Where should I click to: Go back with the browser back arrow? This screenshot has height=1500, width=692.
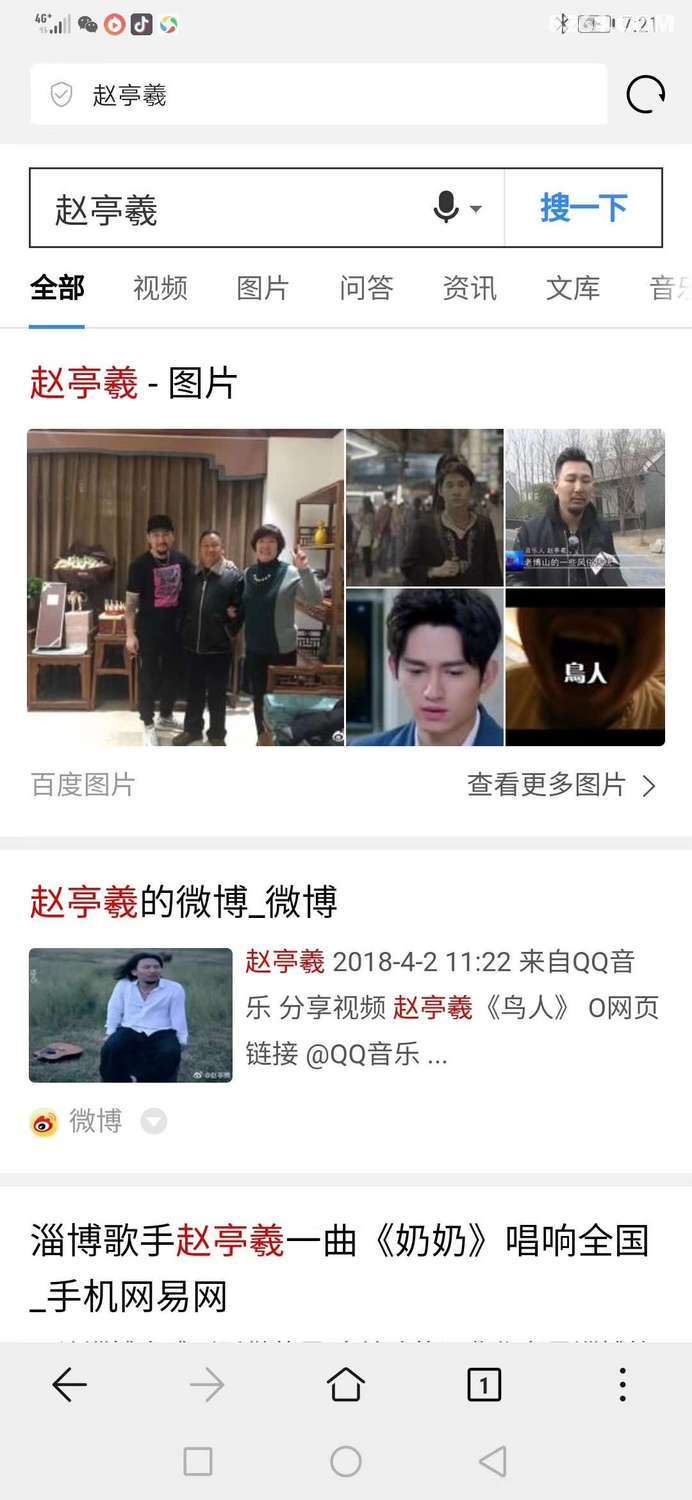(x=69, y=1385)
